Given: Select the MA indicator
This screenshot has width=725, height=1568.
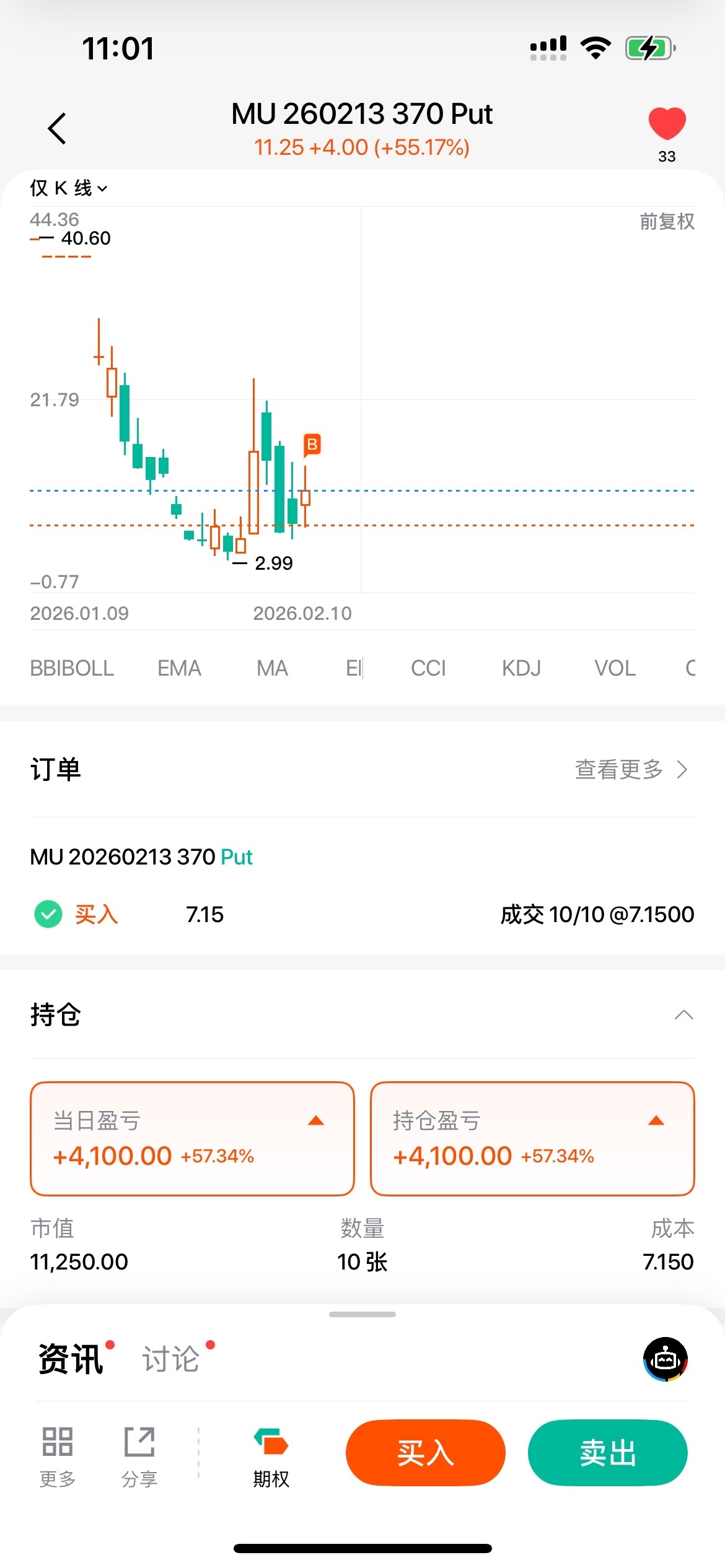Looking at the screenshot, I should coord(272,668).
